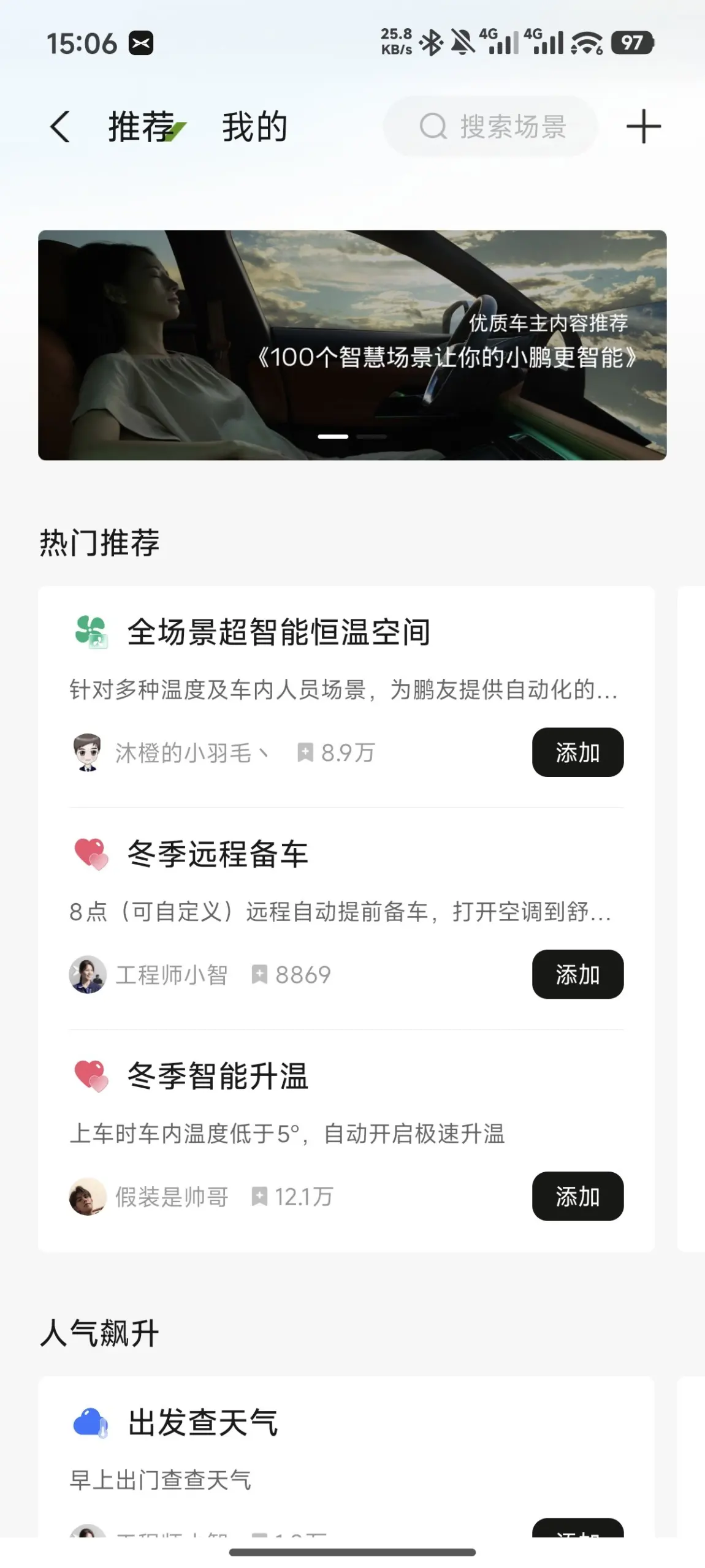
Task: Add the 全场景超智能恒温空间 scene
Action: coord(577,752)
